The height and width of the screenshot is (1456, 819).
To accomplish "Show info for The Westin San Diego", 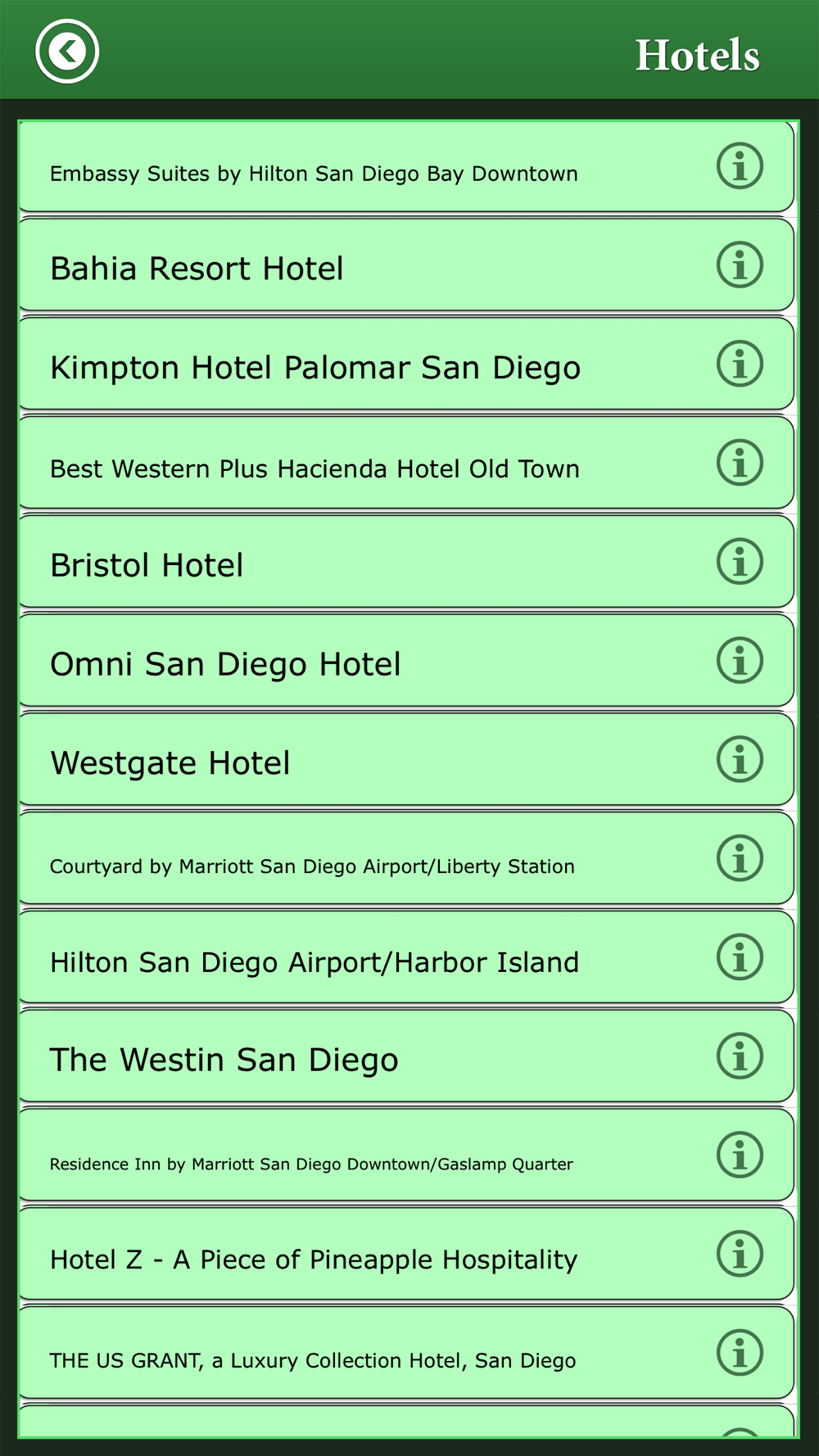I will click(x=740, y=1056).
